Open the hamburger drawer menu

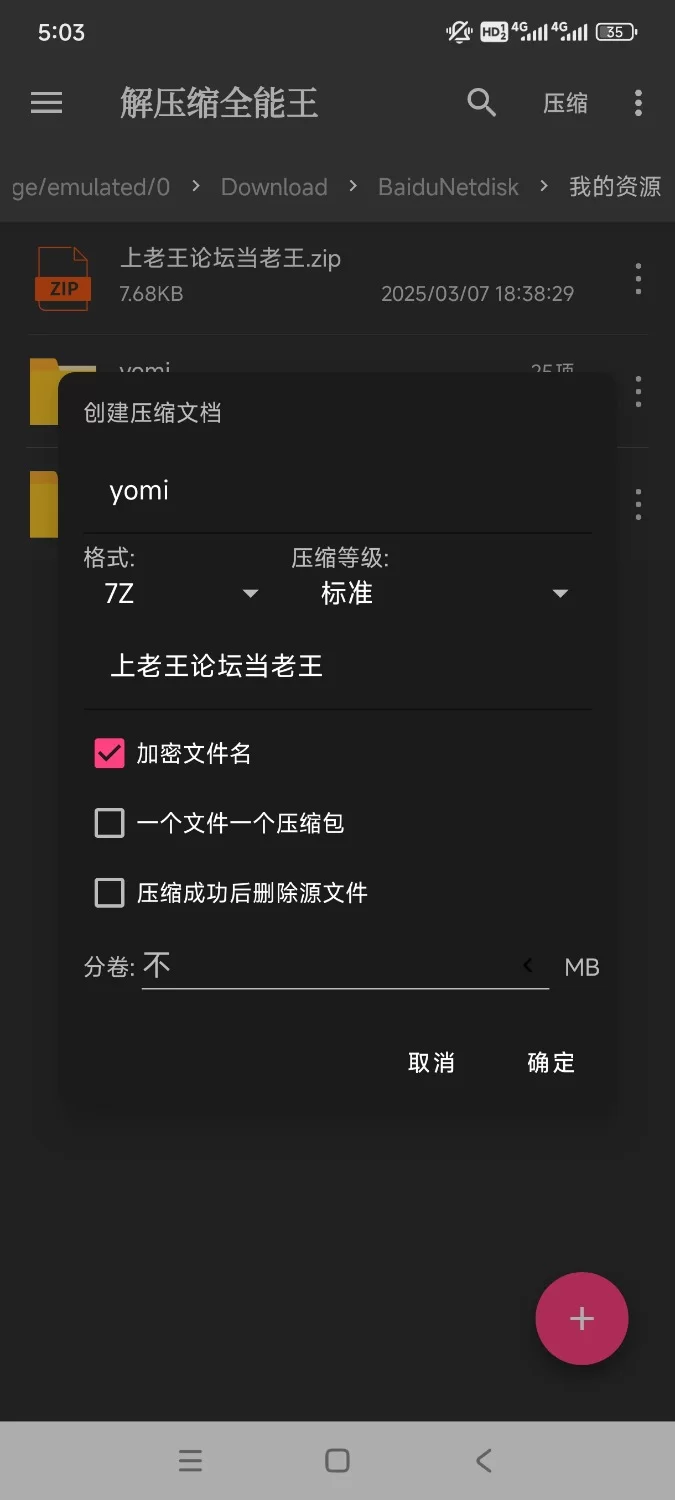(x=47, y=102)
